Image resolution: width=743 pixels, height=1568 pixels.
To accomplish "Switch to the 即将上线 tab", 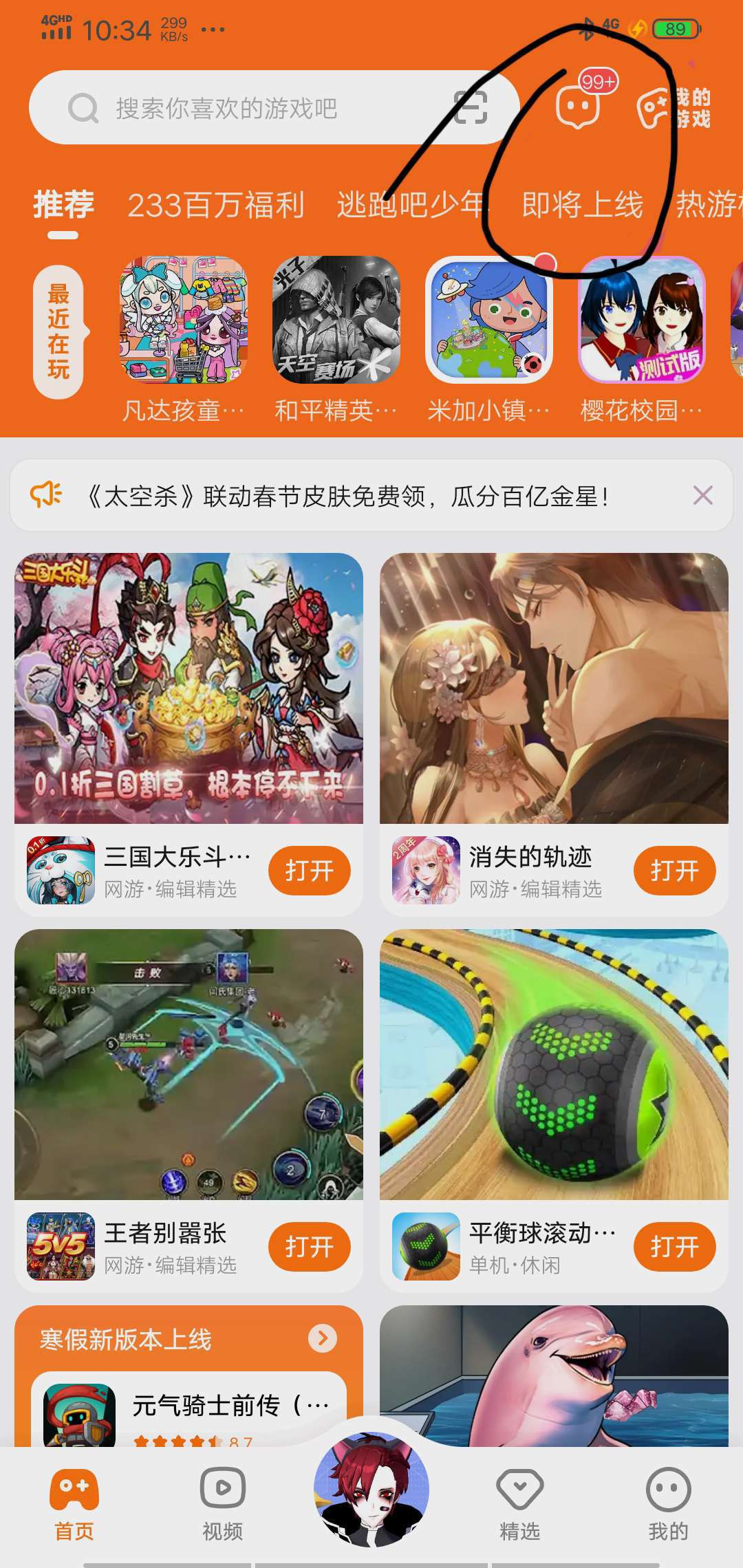I will tap(582, 205).
